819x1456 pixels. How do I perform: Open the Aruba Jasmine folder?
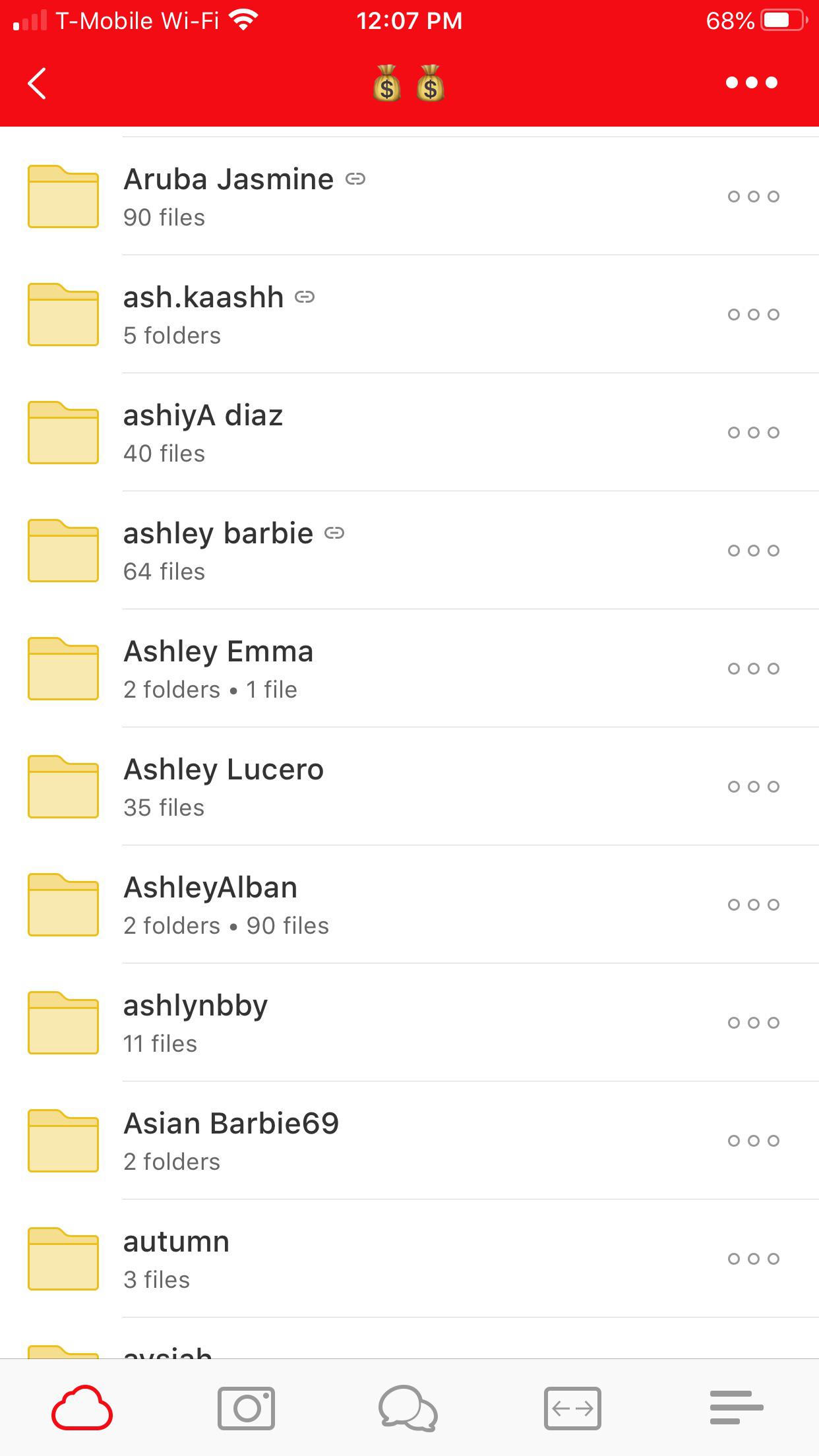pyautogui.click(x=228, y=196)
